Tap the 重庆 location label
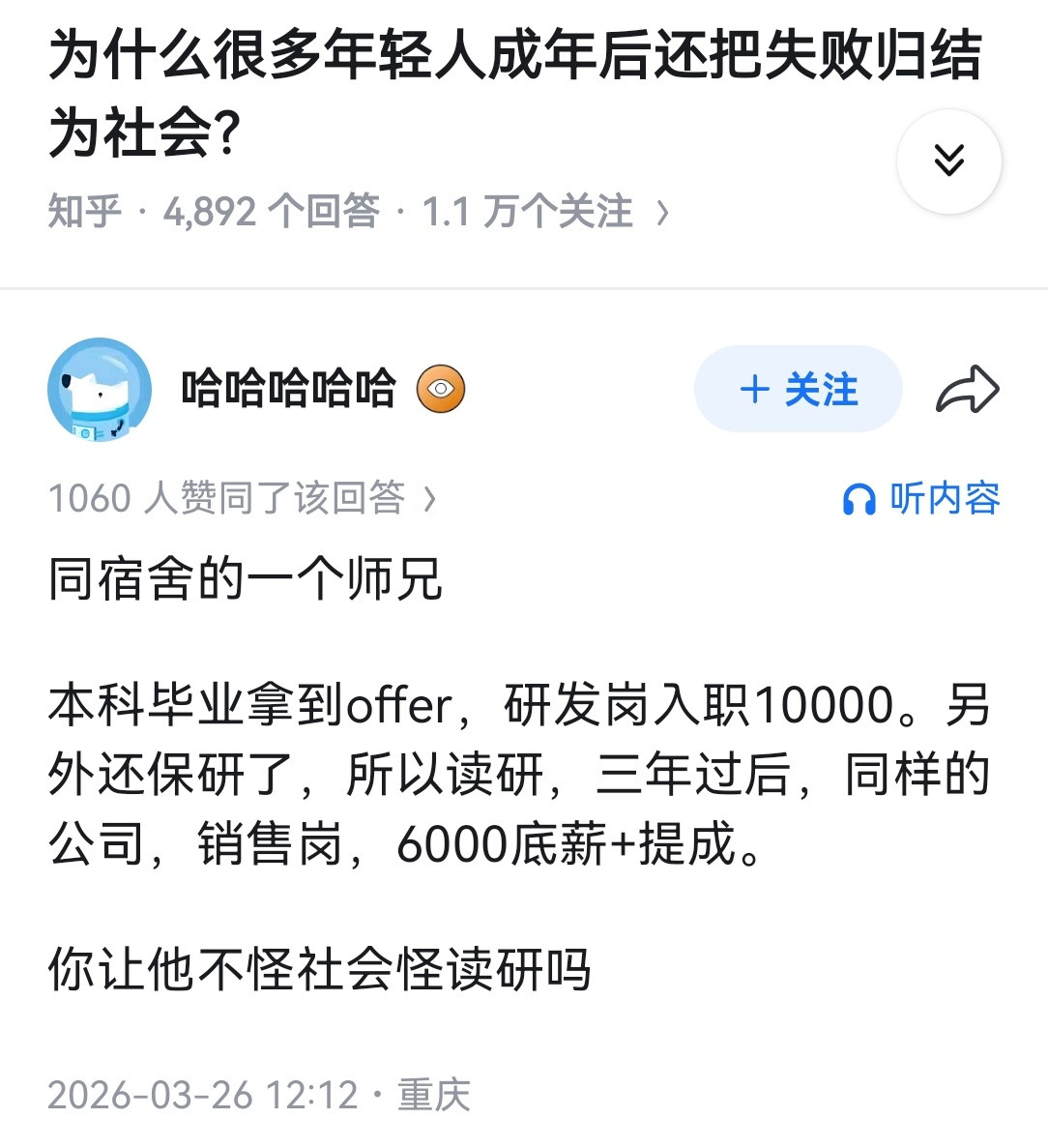1048x1148 pixels. 434,1095
